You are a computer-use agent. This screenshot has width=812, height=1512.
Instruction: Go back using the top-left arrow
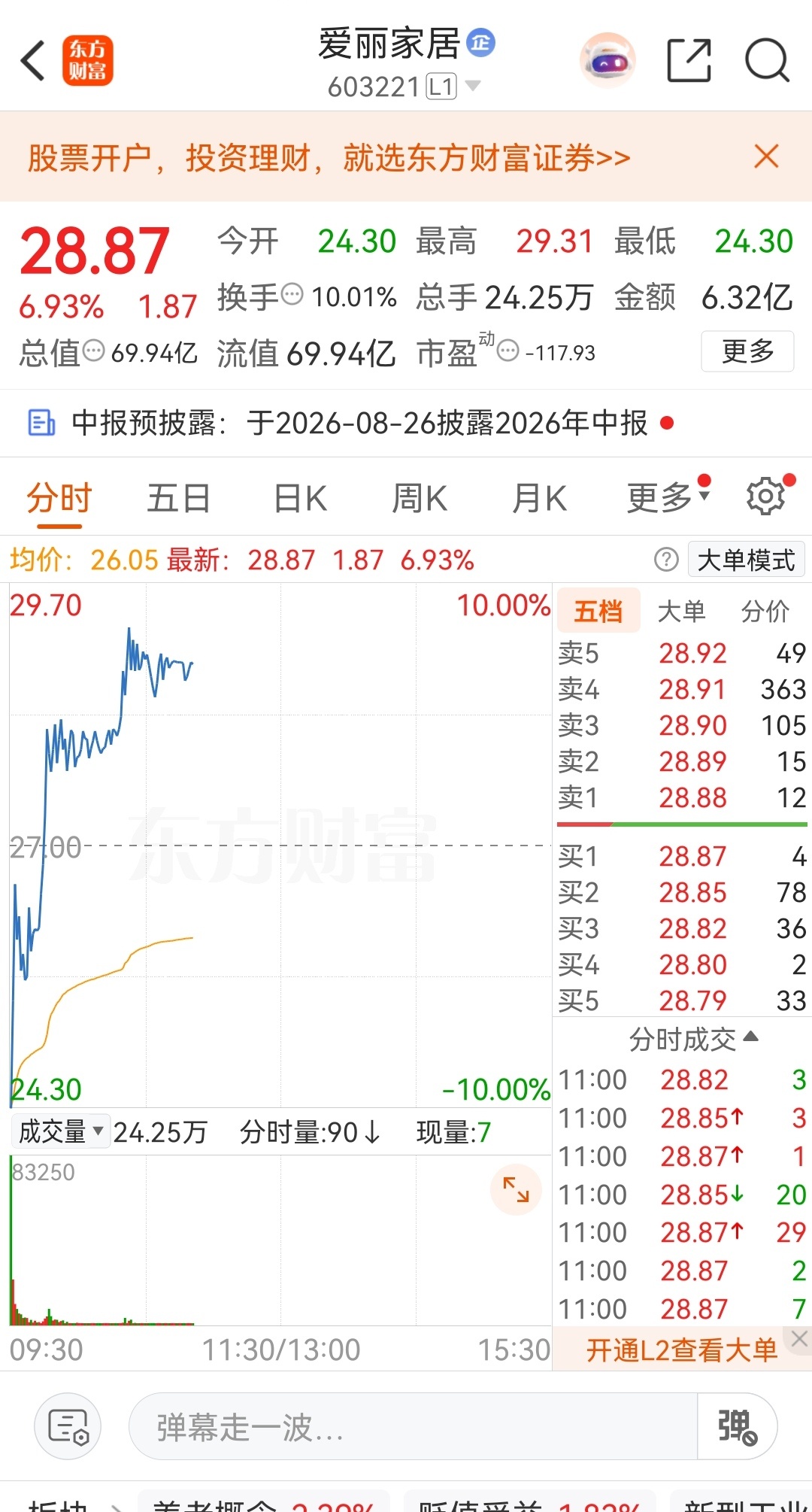click(33, 61)
